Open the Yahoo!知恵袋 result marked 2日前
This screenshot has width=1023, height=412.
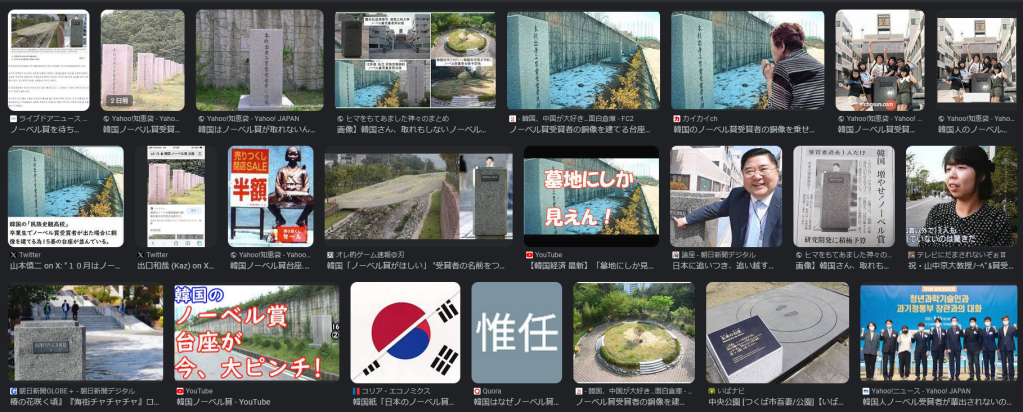(x=143, y=60)
